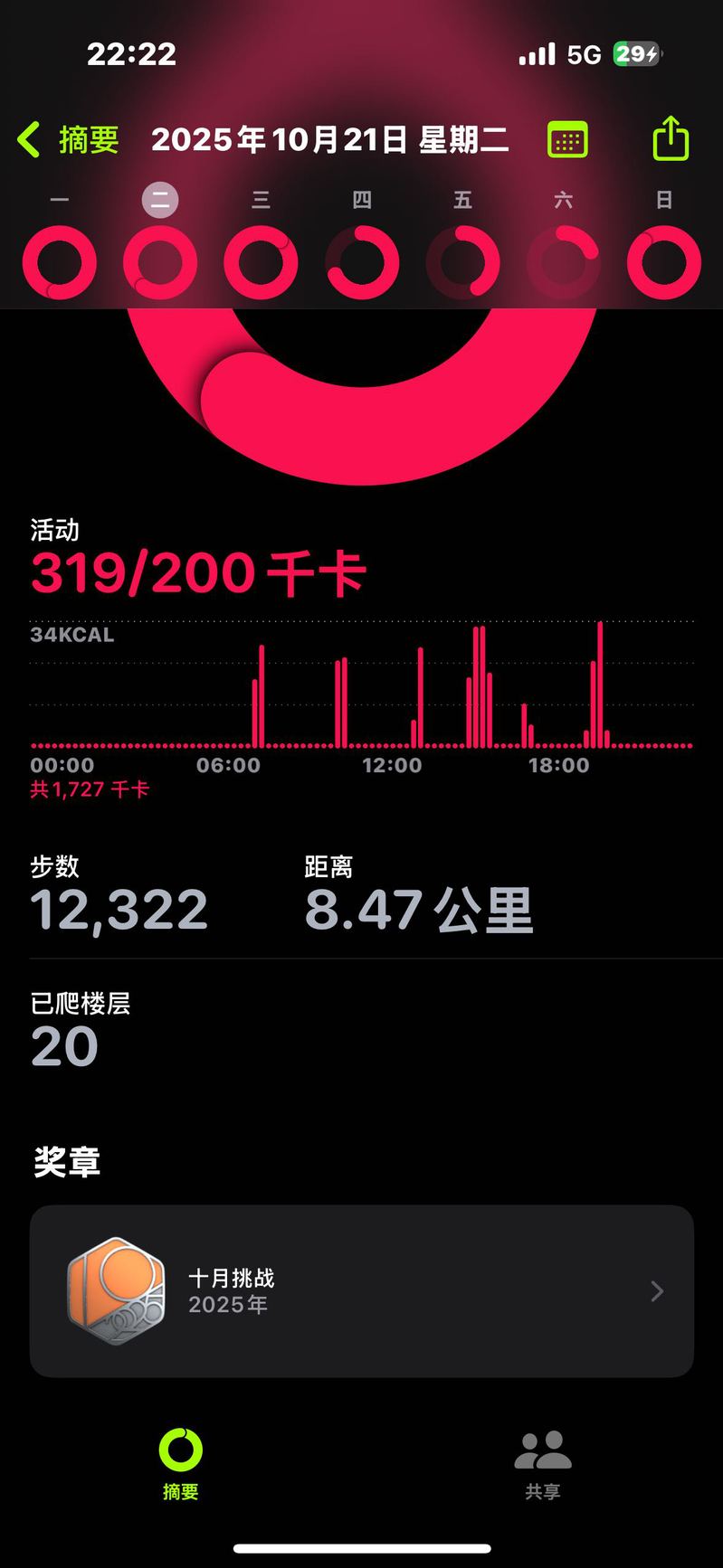Open the calendar icon

pos(567,140)
